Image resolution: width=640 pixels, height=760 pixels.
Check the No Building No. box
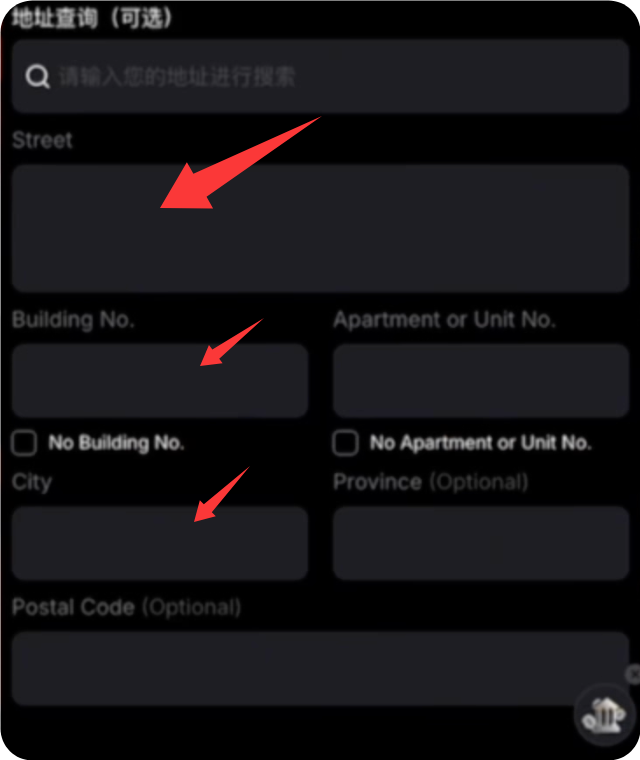(25, 443)
